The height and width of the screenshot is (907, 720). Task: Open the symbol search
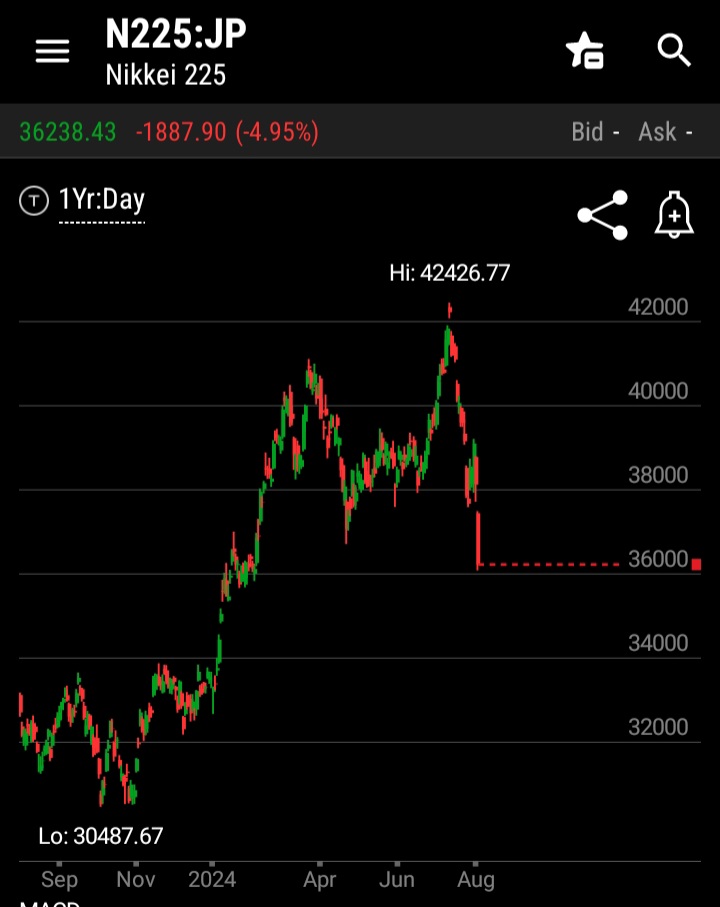click(674, 50)
